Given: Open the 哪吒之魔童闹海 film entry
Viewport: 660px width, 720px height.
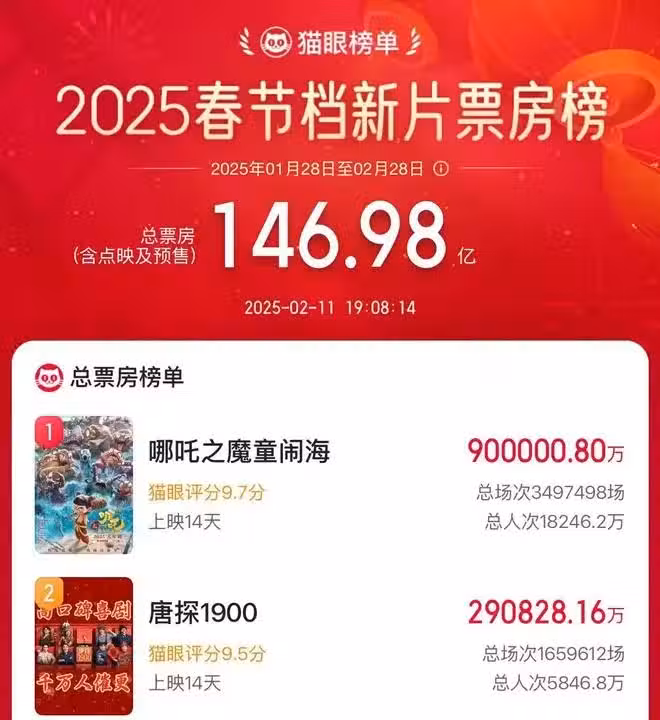Looking at the screenshot, I should tap(239, 452).
